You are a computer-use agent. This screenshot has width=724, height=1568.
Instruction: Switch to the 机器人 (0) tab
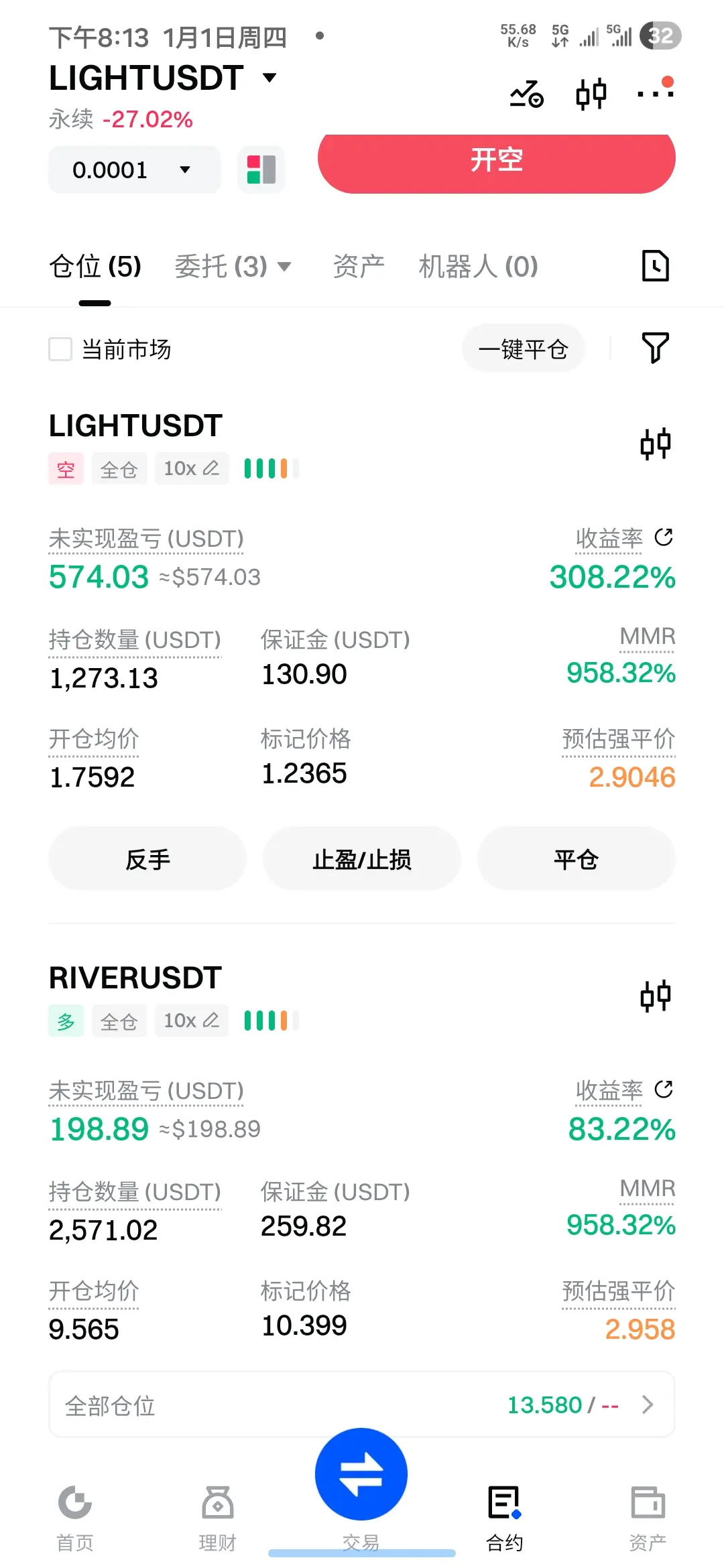478,267
